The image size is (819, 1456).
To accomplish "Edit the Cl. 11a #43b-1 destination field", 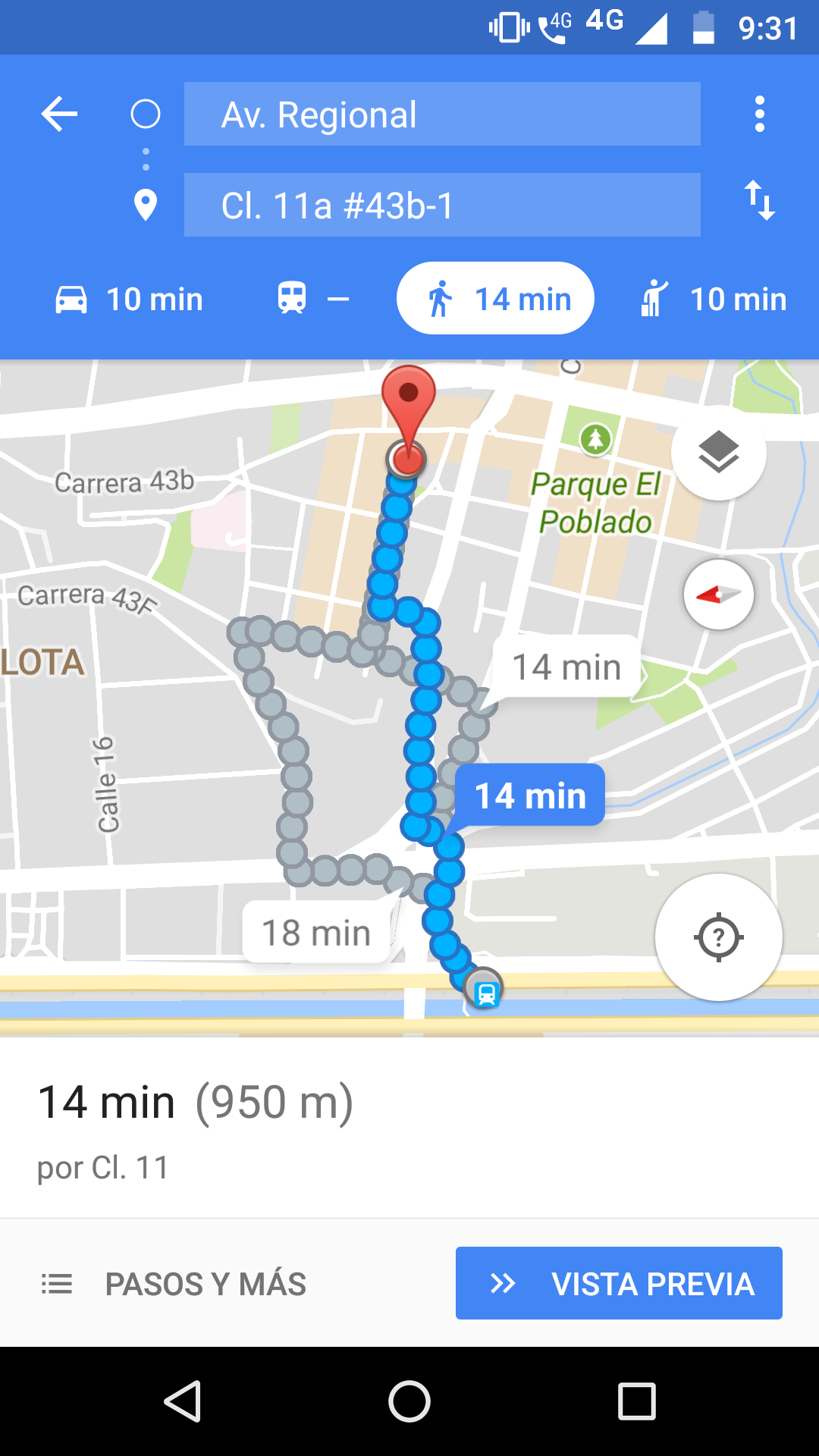I will click(442, 205).
